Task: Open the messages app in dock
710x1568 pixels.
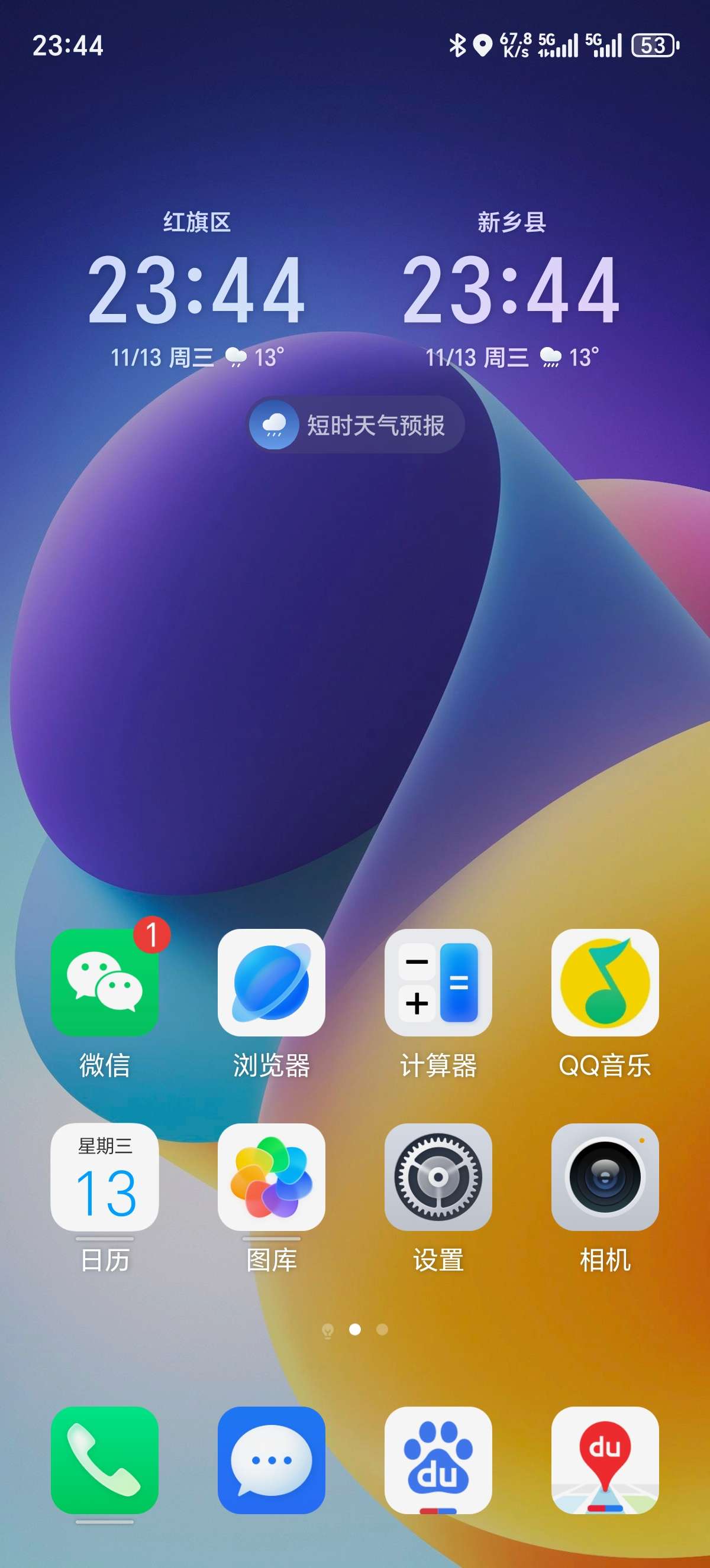Action: tap(272, 1460)
